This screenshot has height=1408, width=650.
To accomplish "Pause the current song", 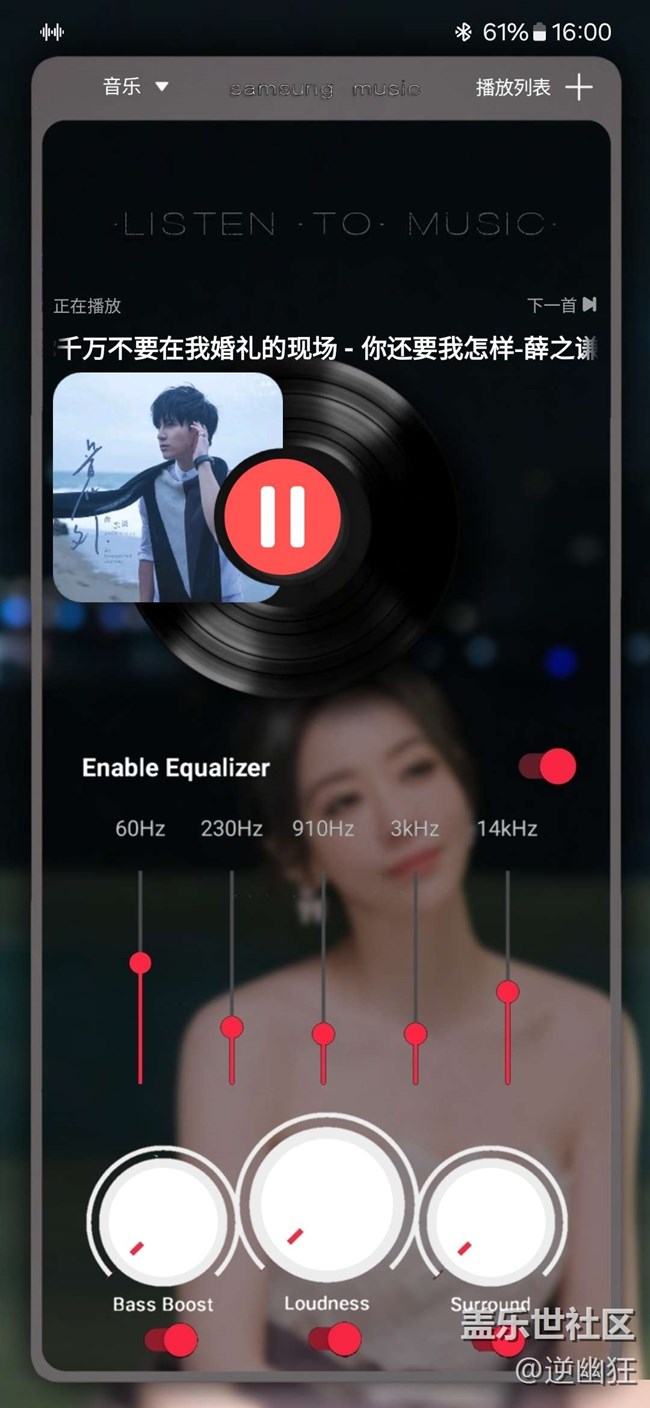I will (x=283, y=518).
